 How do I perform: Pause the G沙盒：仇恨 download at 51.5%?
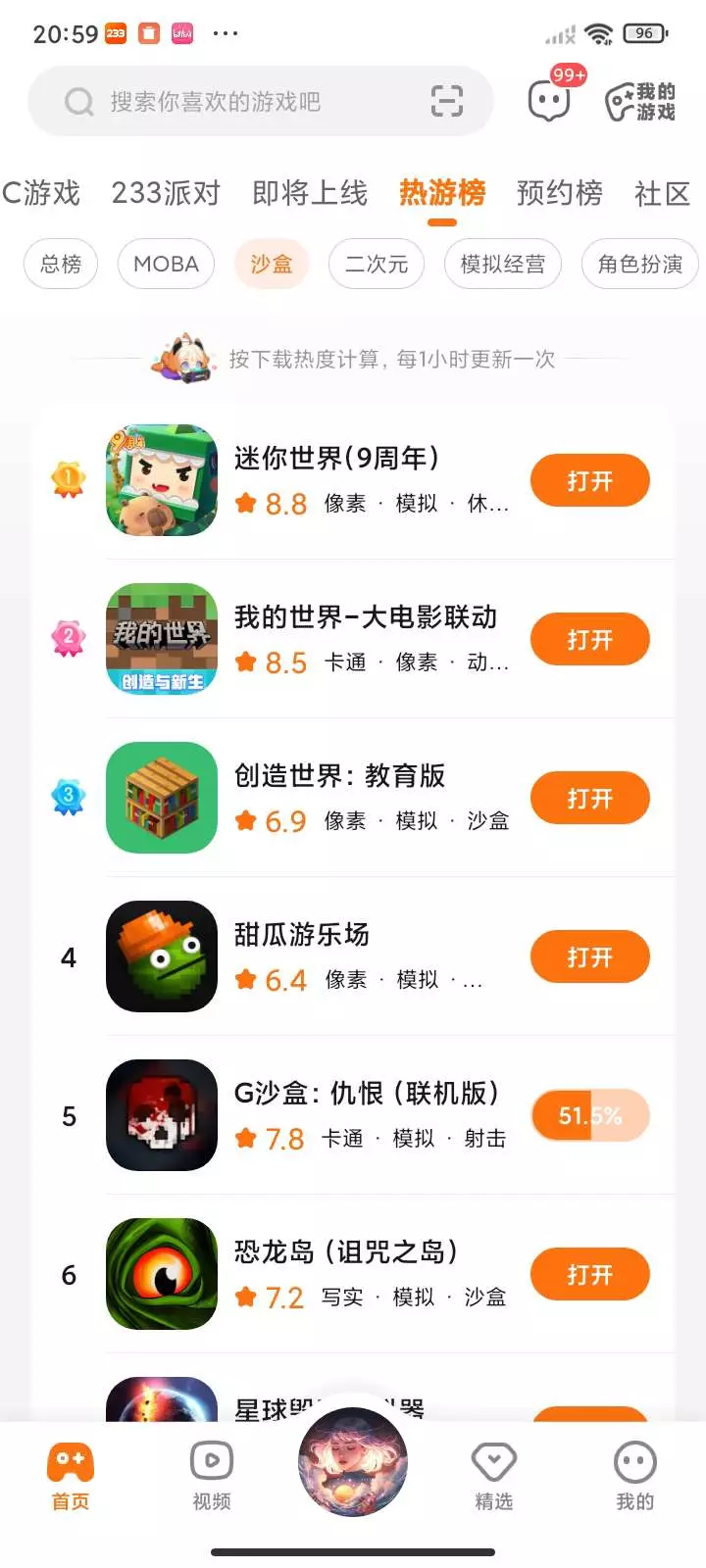coord(589,1116)
